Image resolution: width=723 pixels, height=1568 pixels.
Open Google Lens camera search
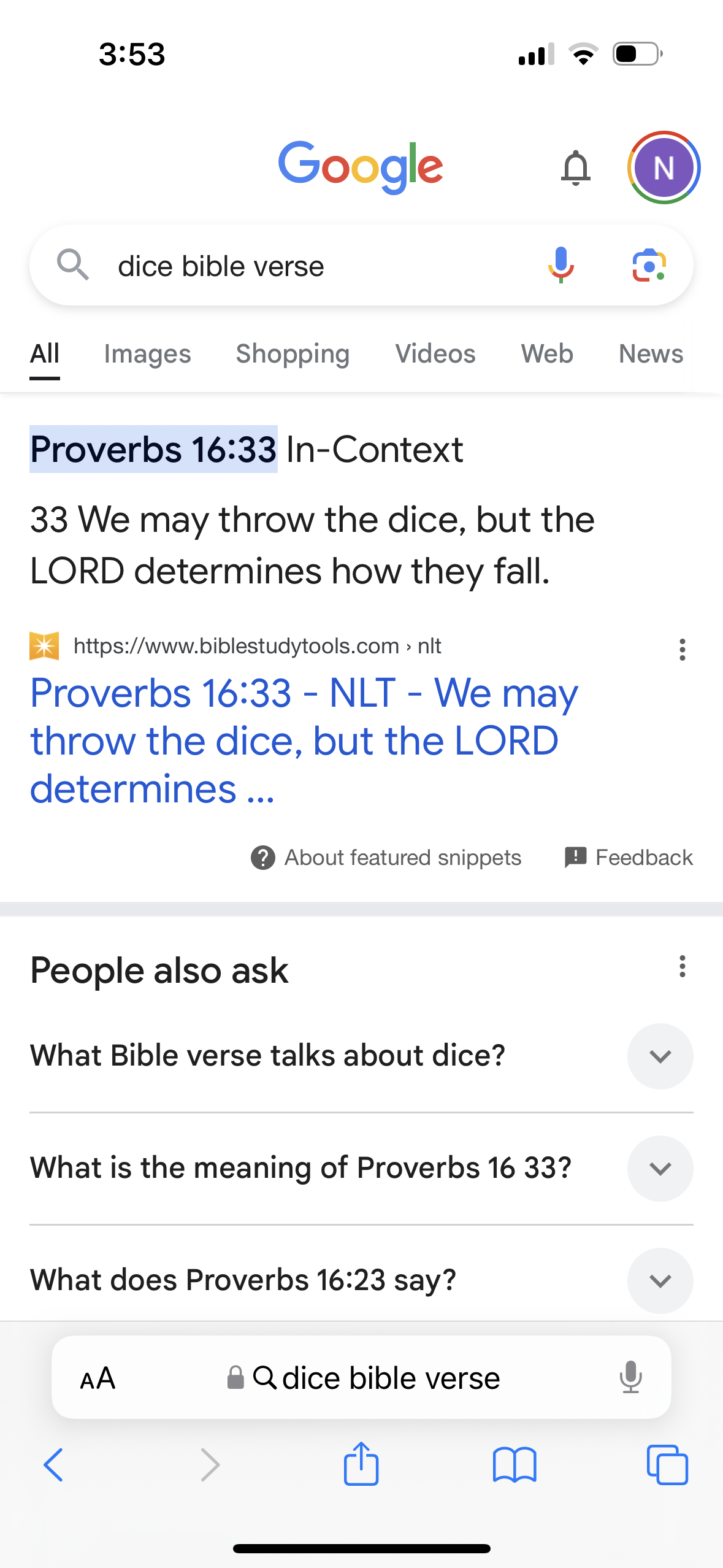pyautogui.click(x=649, y=266)
